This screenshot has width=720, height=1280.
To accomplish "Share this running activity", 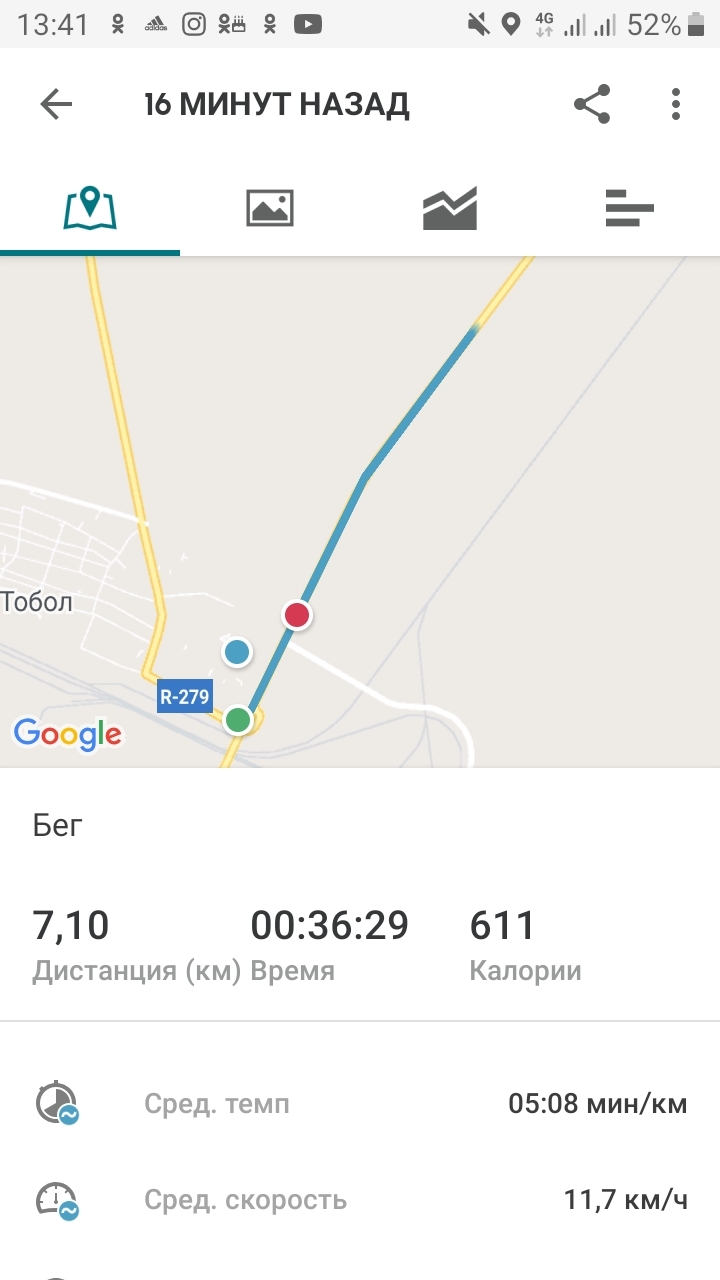I will (592, 104).
